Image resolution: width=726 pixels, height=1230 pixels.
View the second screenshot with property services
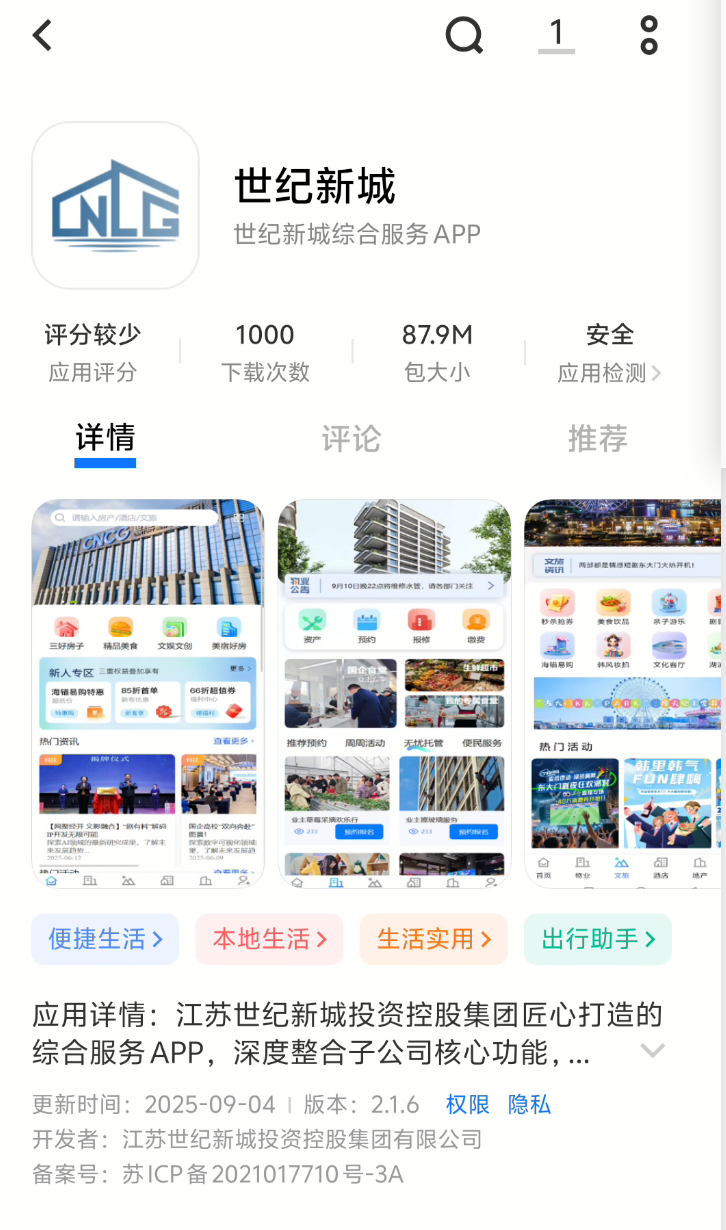pos(394,693)
